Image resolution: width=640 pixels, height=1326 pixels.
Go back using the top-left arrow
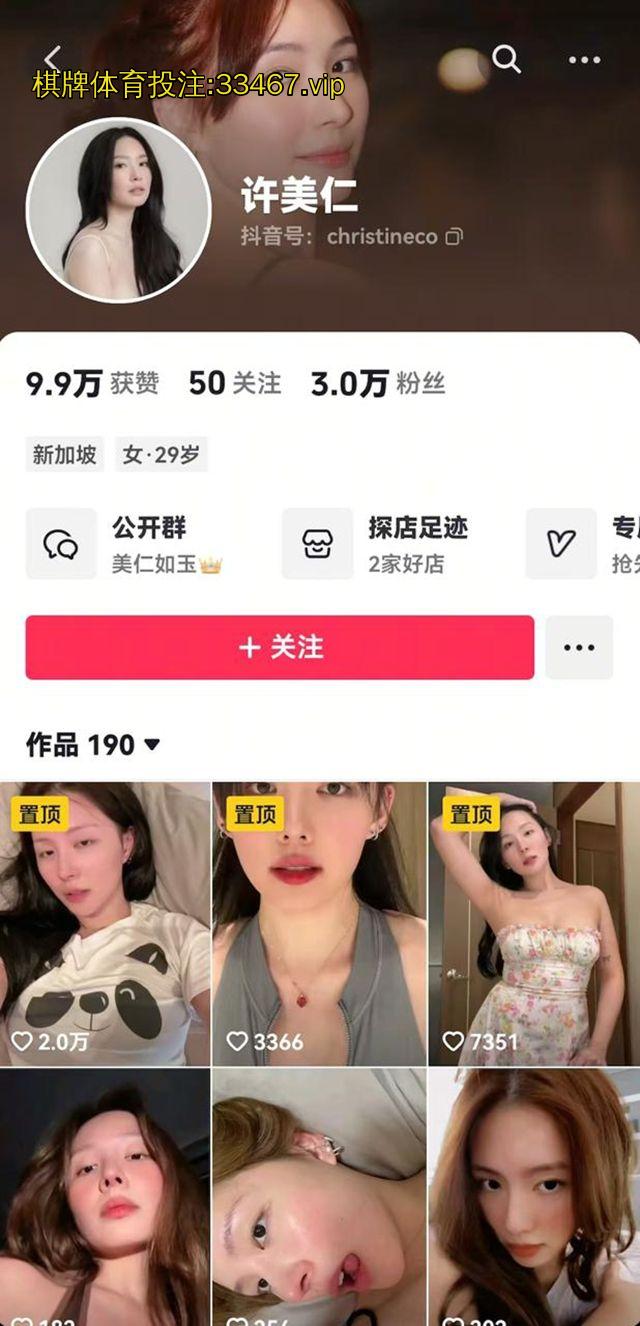pyautogui.click(x=52, y=60)
